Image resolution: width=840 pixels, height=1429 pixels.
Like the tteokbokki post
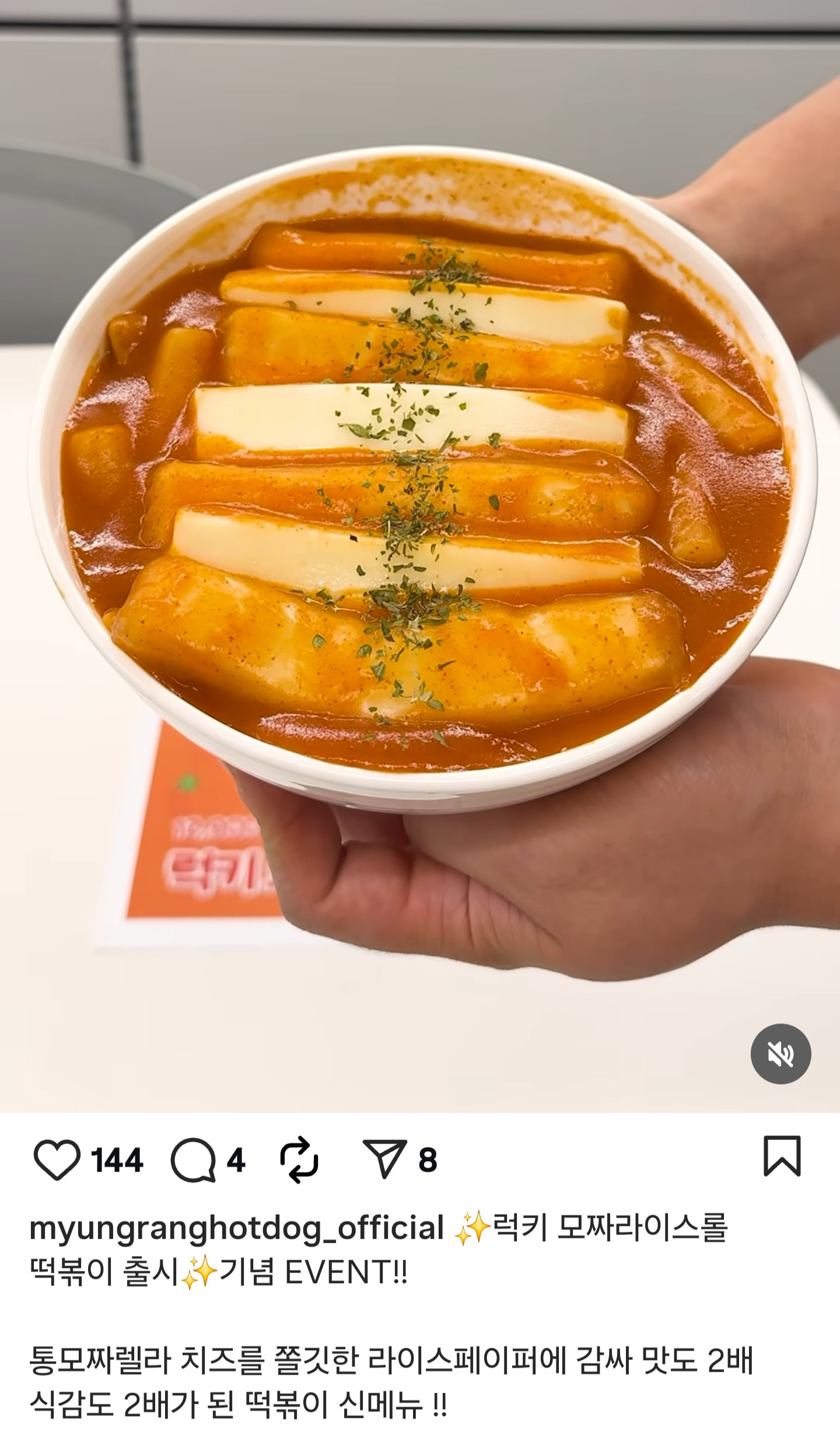coord(57,1160)
